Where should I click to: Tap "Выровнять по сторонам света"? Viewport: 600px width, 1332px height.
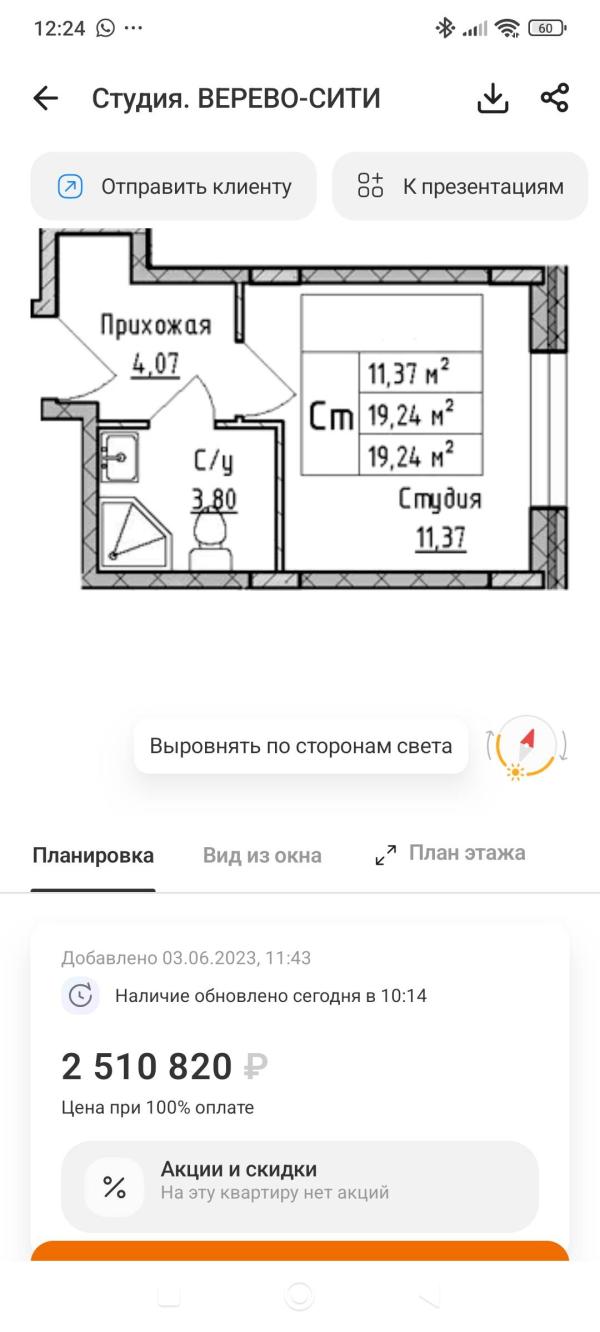point(301,745)
